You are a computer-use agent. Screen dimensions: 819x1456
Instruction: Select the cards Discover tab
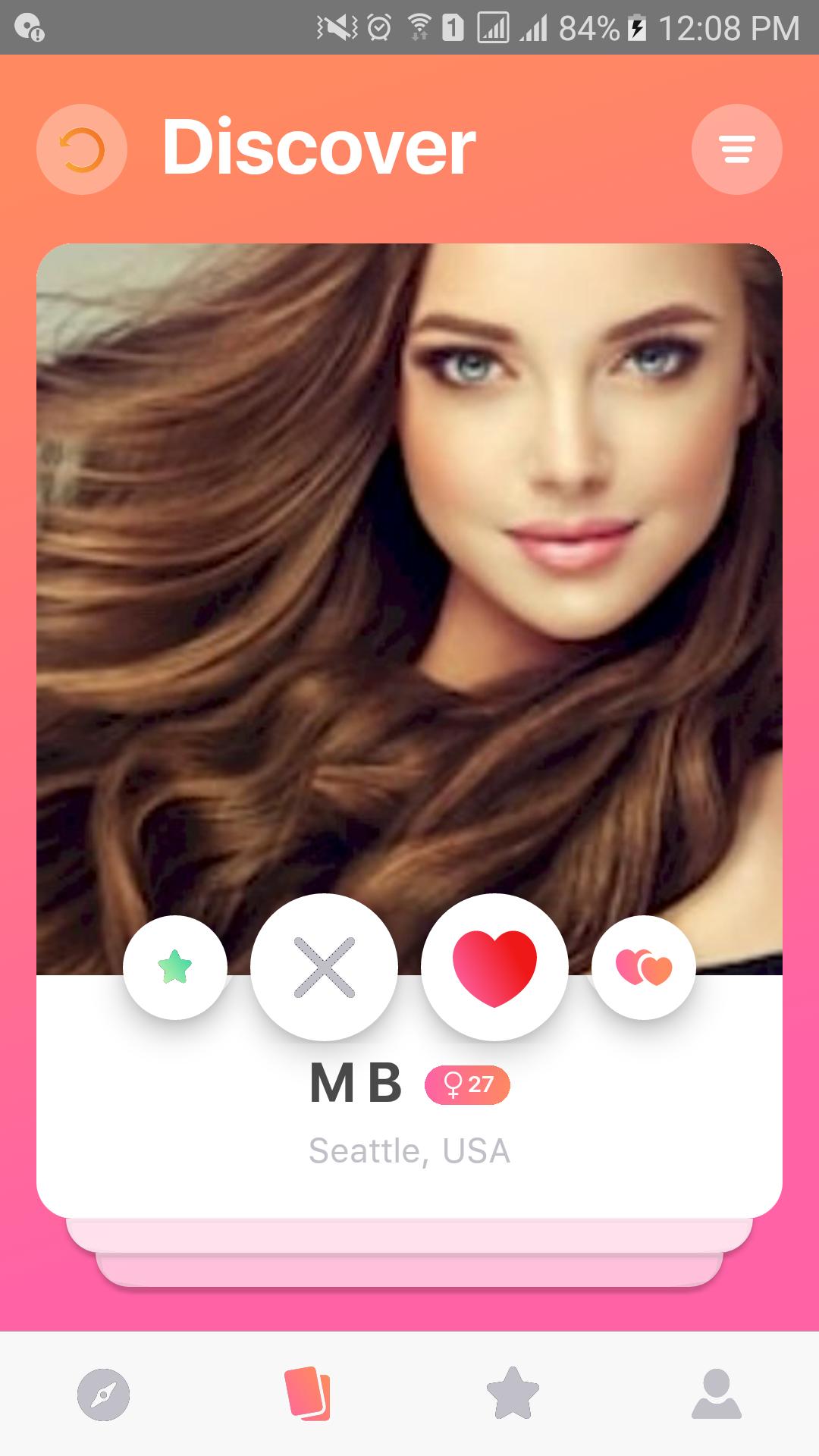pos(308,1394)
